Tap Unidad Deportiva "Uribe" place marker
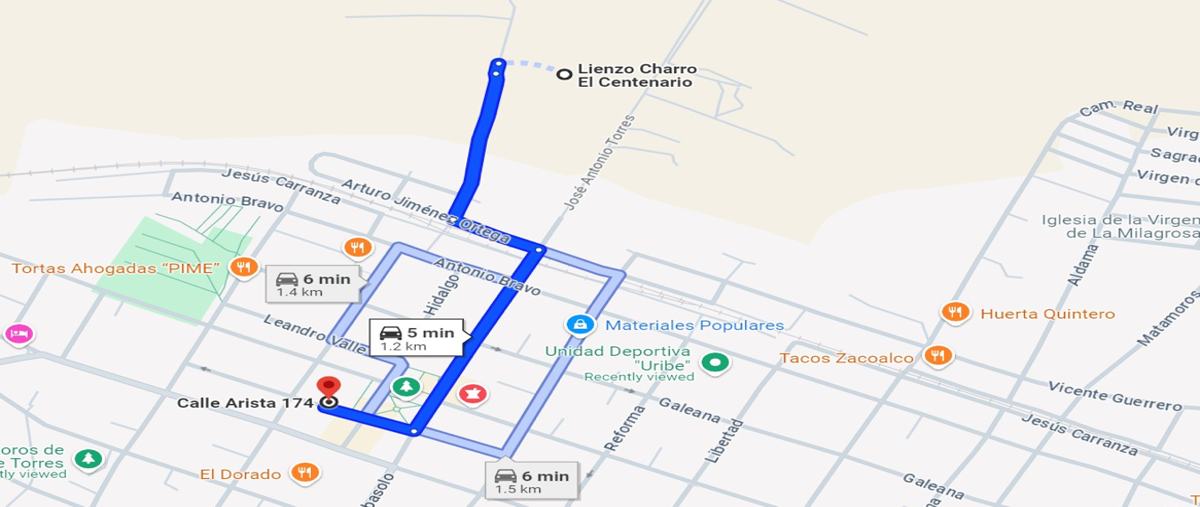Screen dimensions: 1200x507 (x=714, y=362)
